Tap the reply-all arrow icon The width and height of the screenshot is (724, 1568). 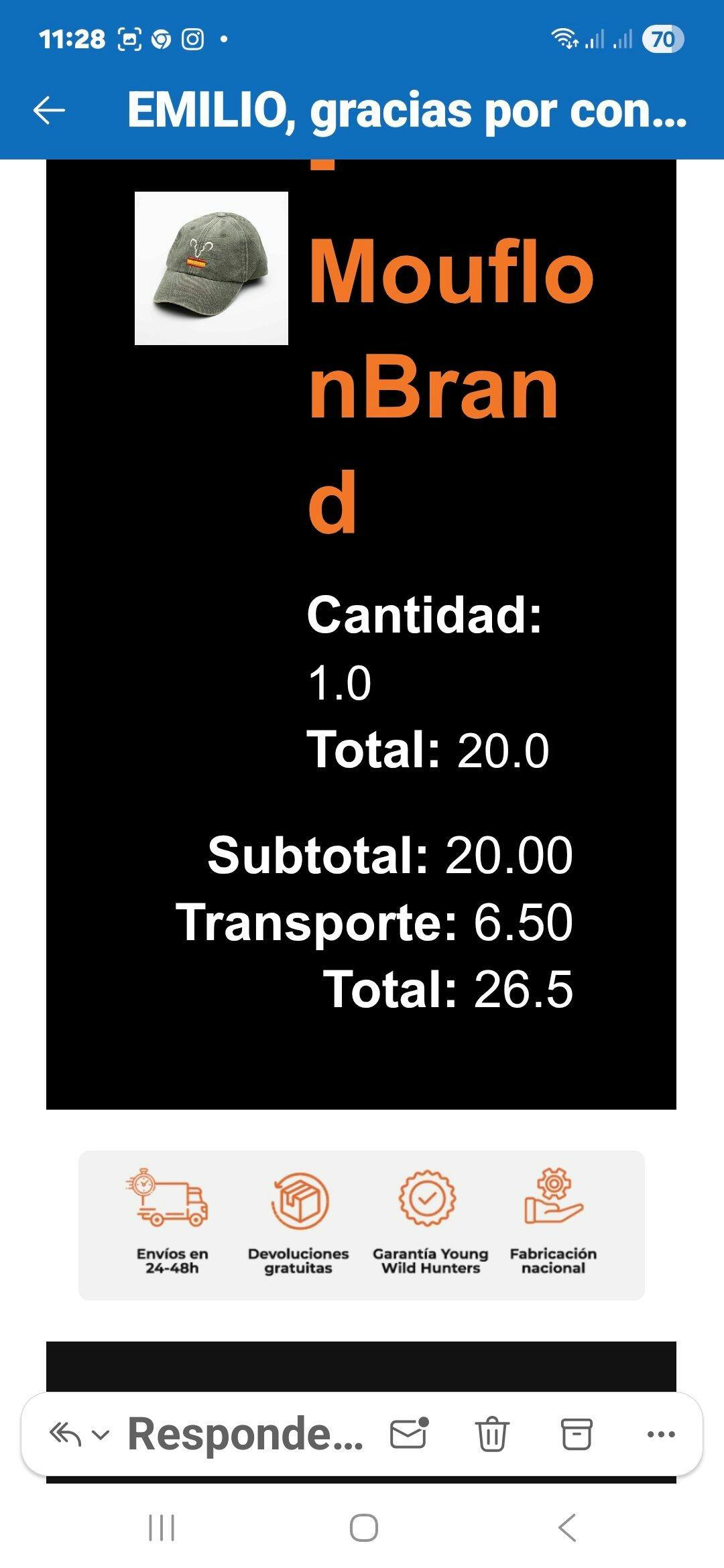(x=65, y=1435)
